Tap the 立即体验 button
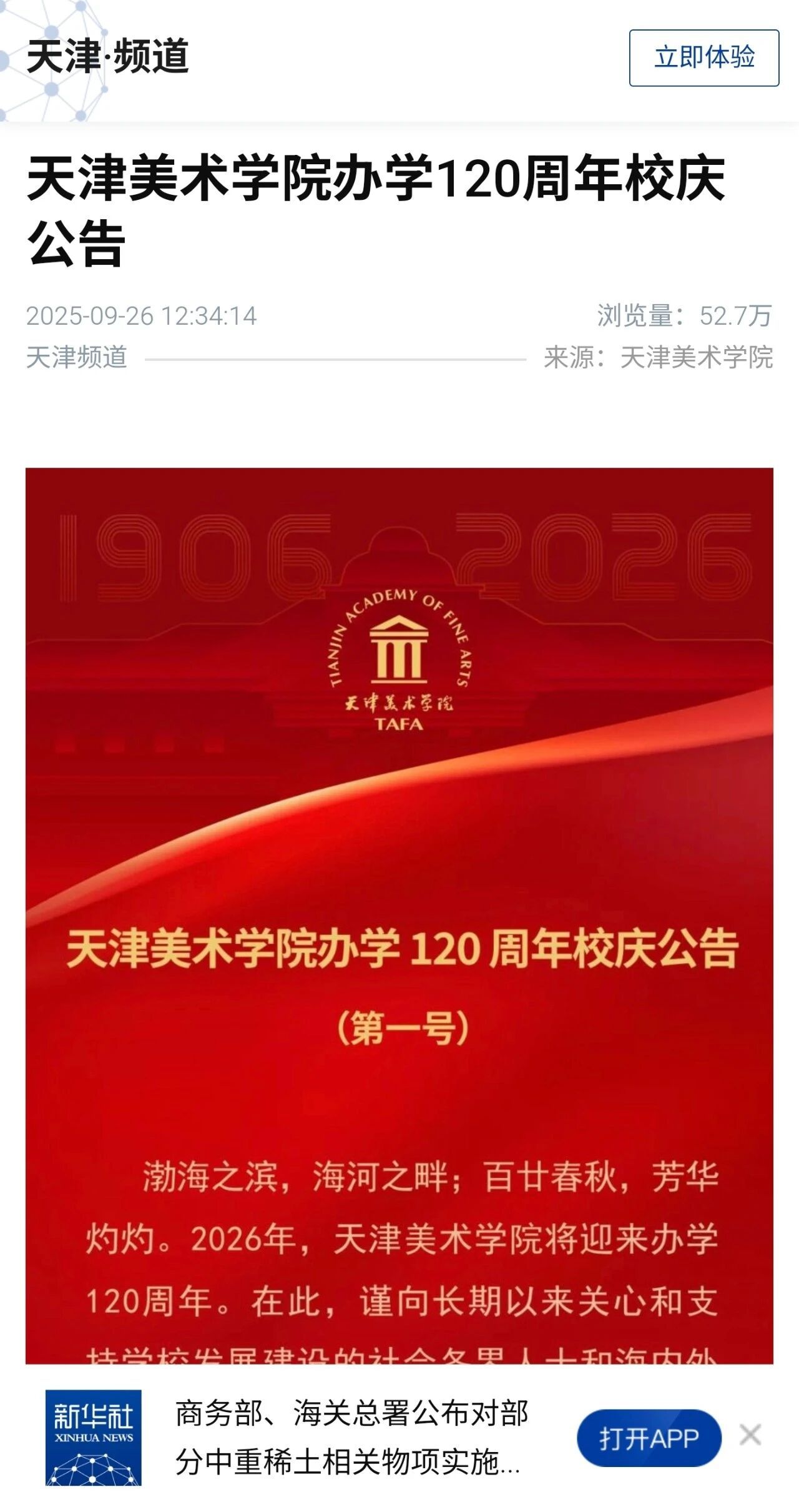Screen dimensions: 799x1512 [703, 57]
